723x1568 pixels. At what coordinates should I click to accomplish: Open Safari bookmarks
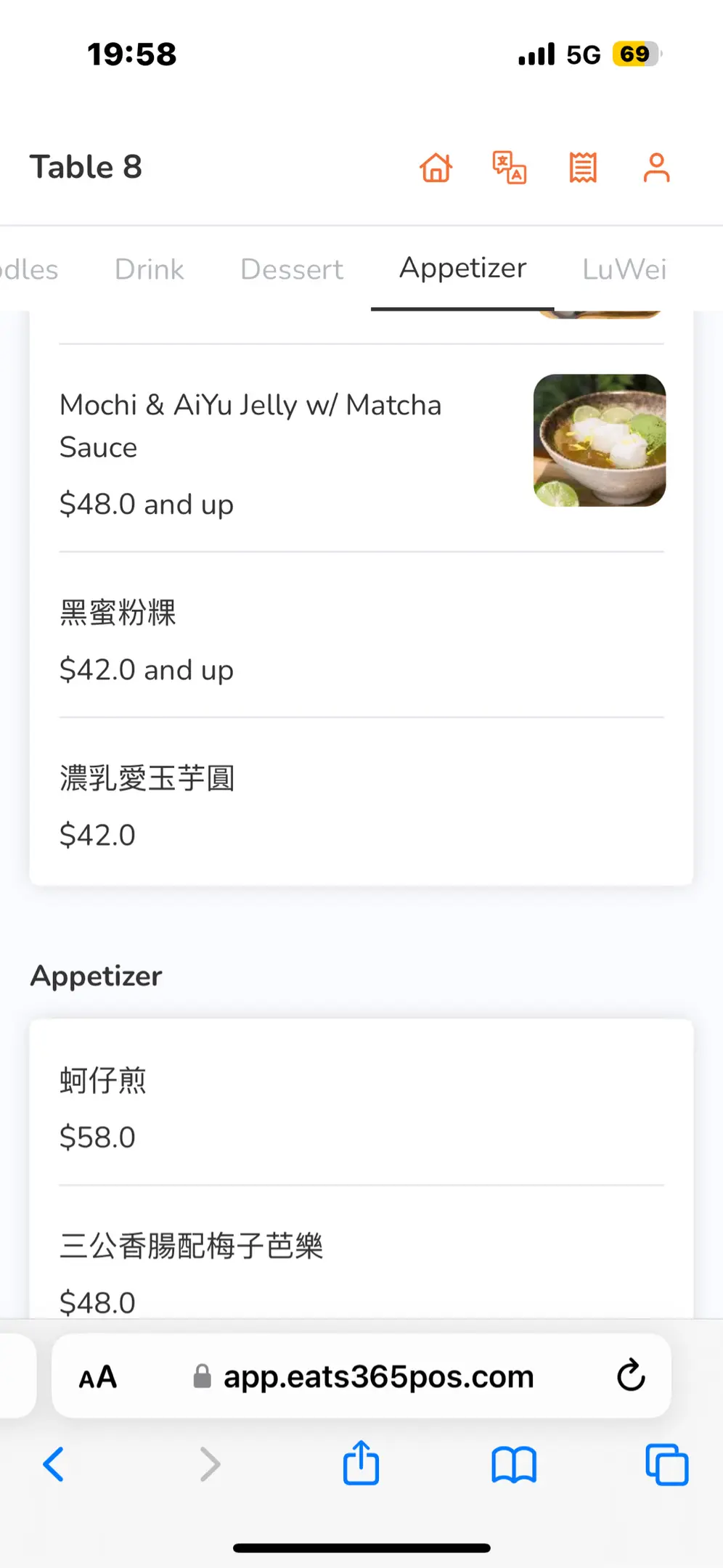tap(513, 1464)
